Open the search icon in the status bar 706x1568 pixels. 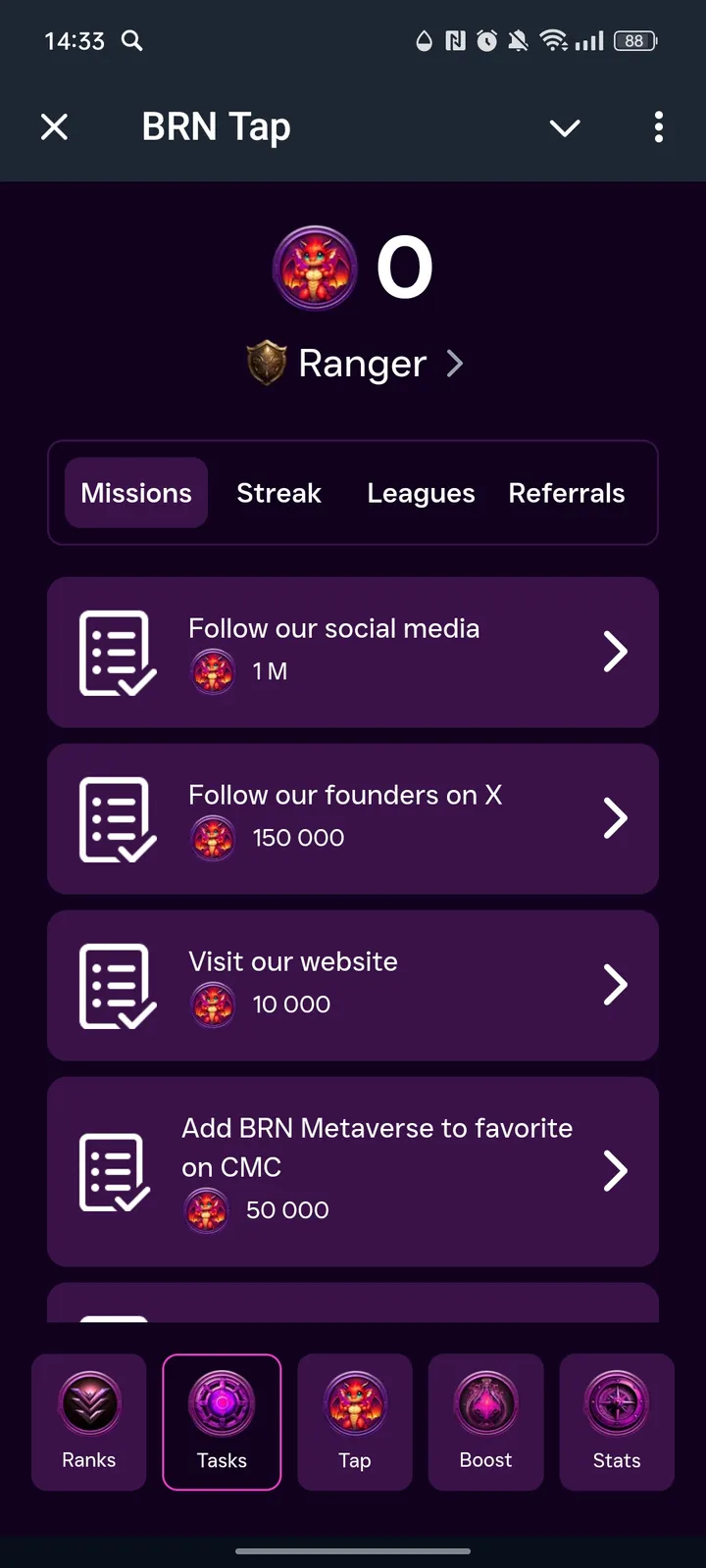[131, 41]
